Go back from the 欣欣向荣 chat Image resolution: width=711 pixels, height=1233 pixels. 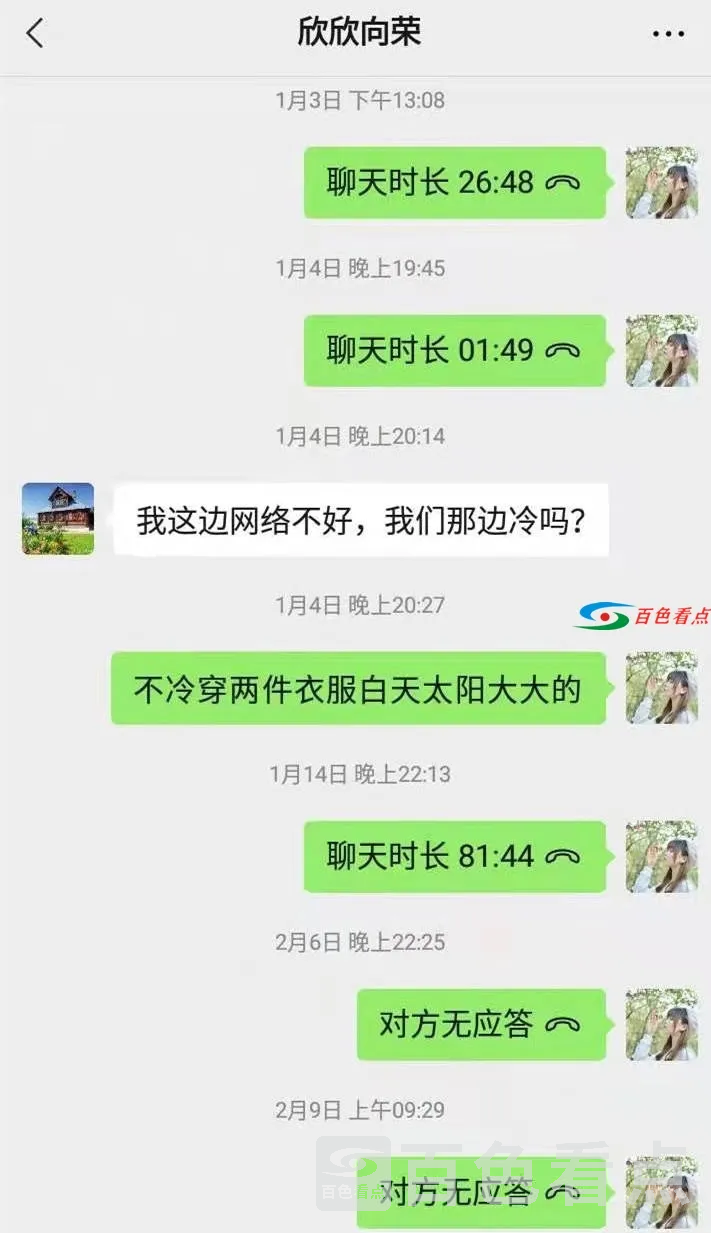[35, 33]
